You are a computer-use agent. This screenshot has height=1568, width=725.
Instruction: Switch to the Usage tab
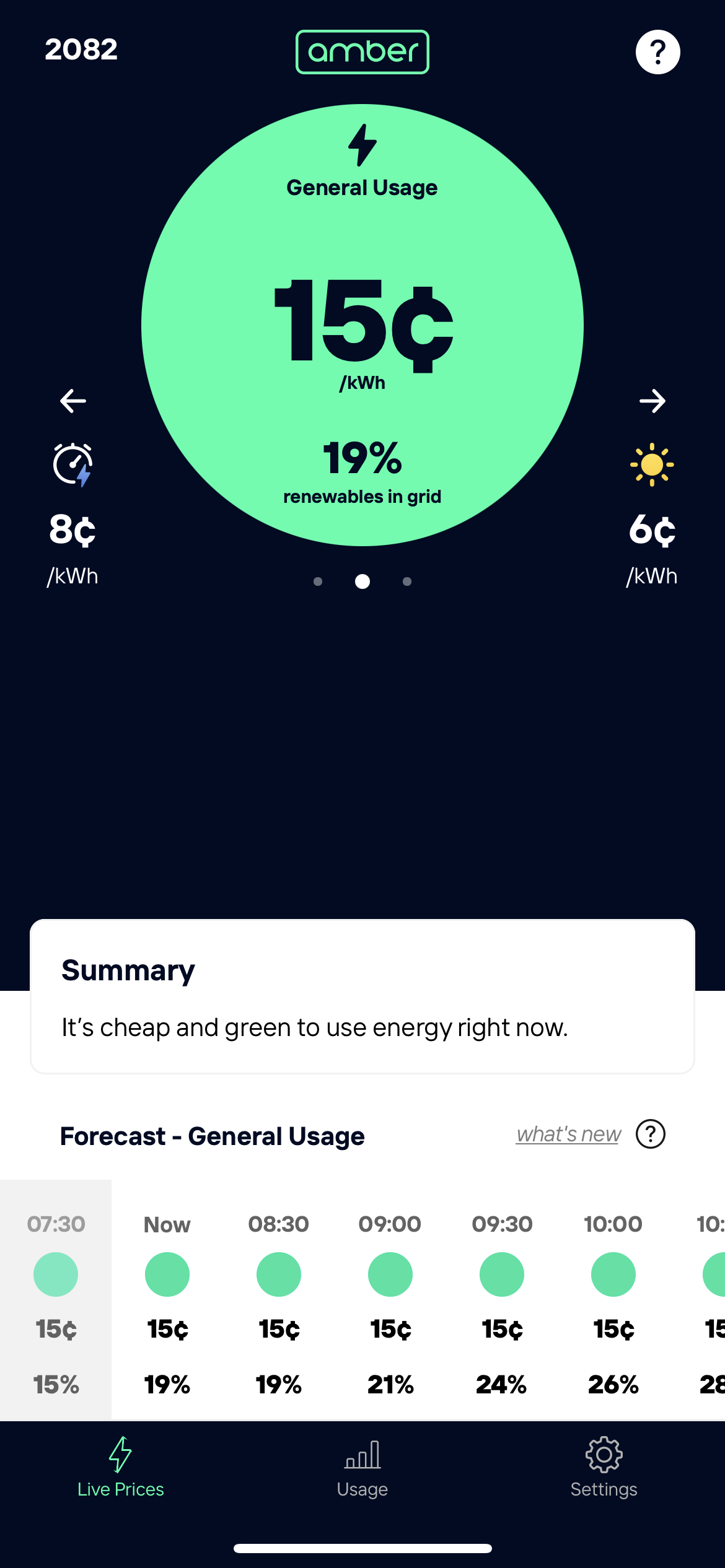362,1469
